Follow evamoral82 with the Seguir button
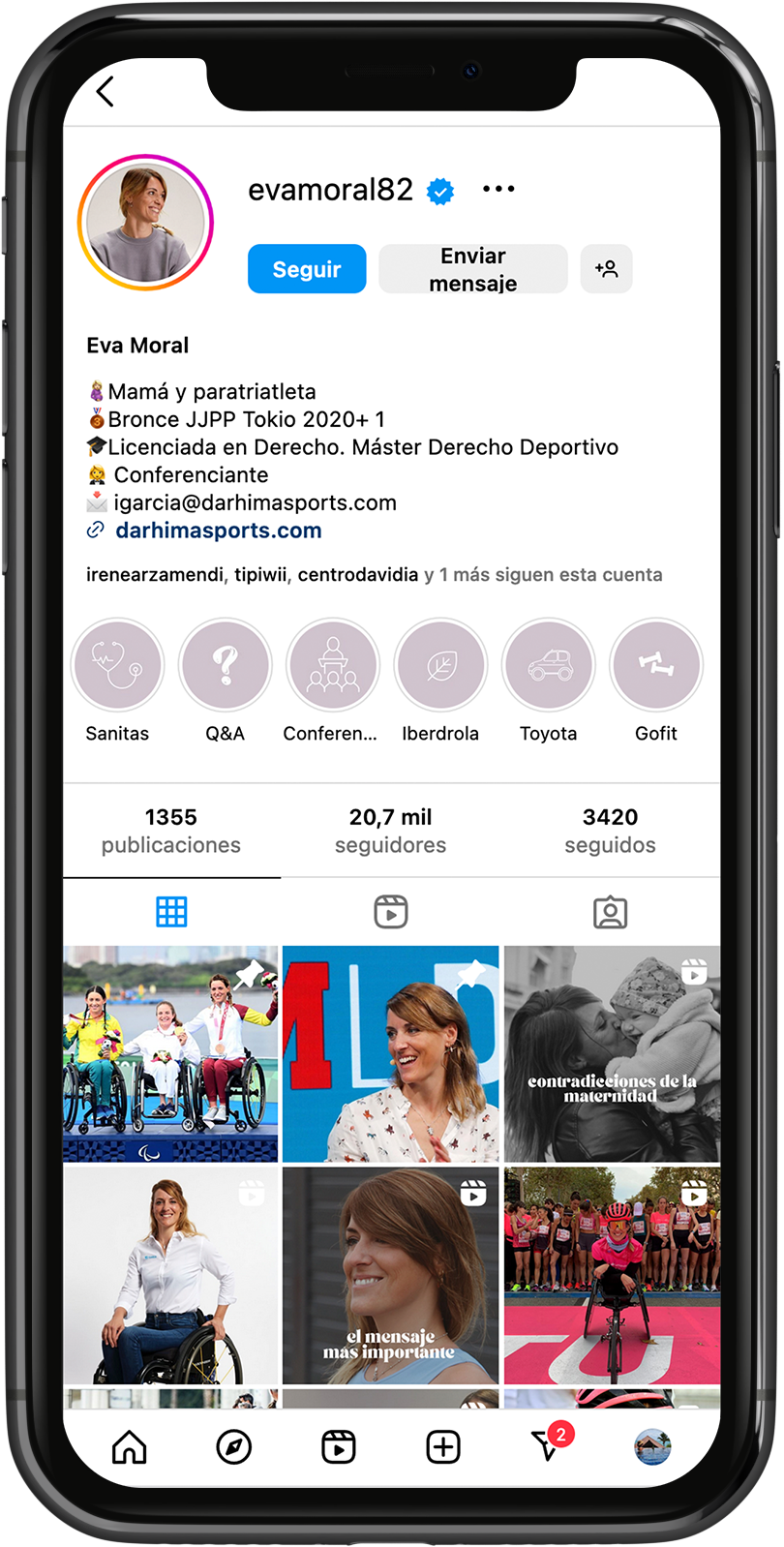 pyautogui.click(x=307, y=269)
